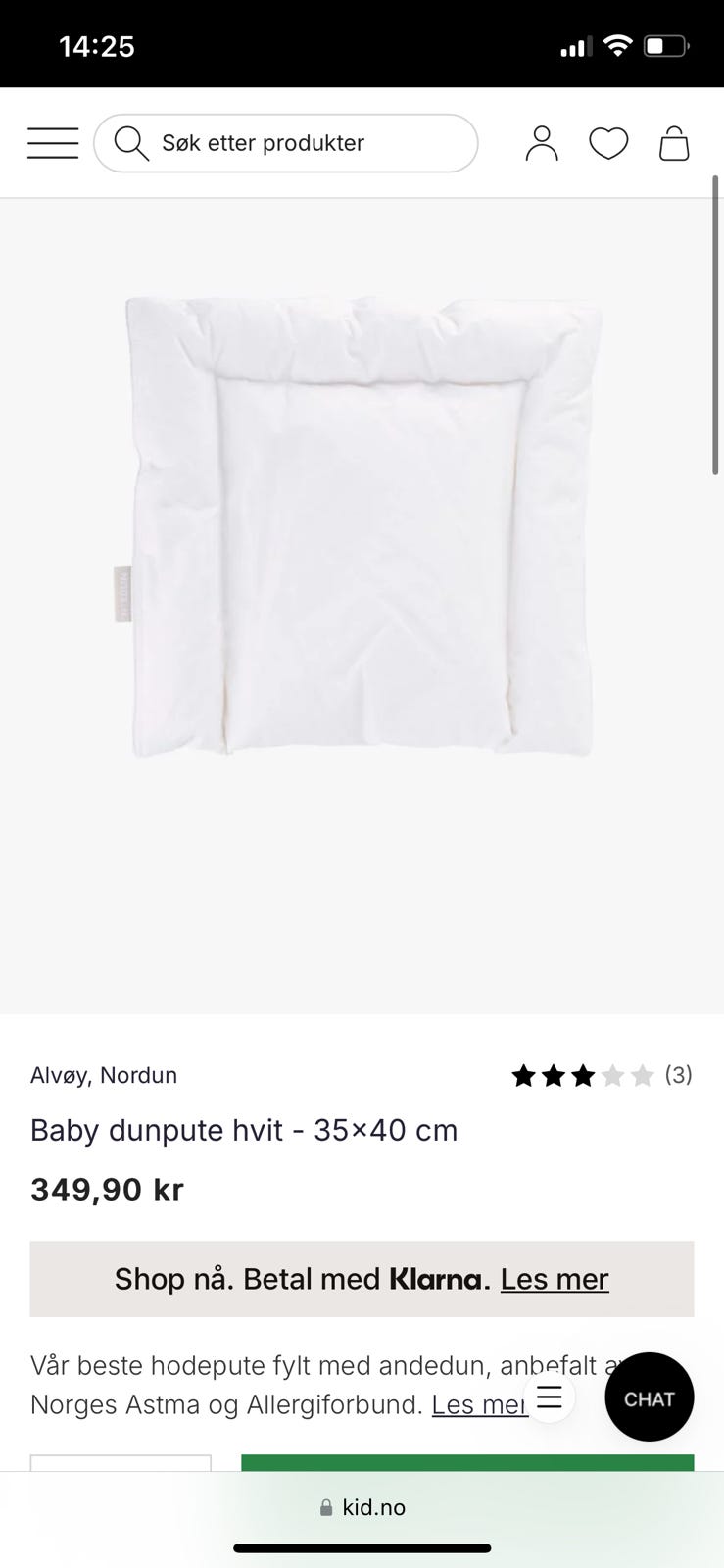Image resolution: width=724 pixels, height=1568 pixels.
Task: Follow the Klarna "Les mer" link
Action: pyautogui.click(x=555, y=1279)
